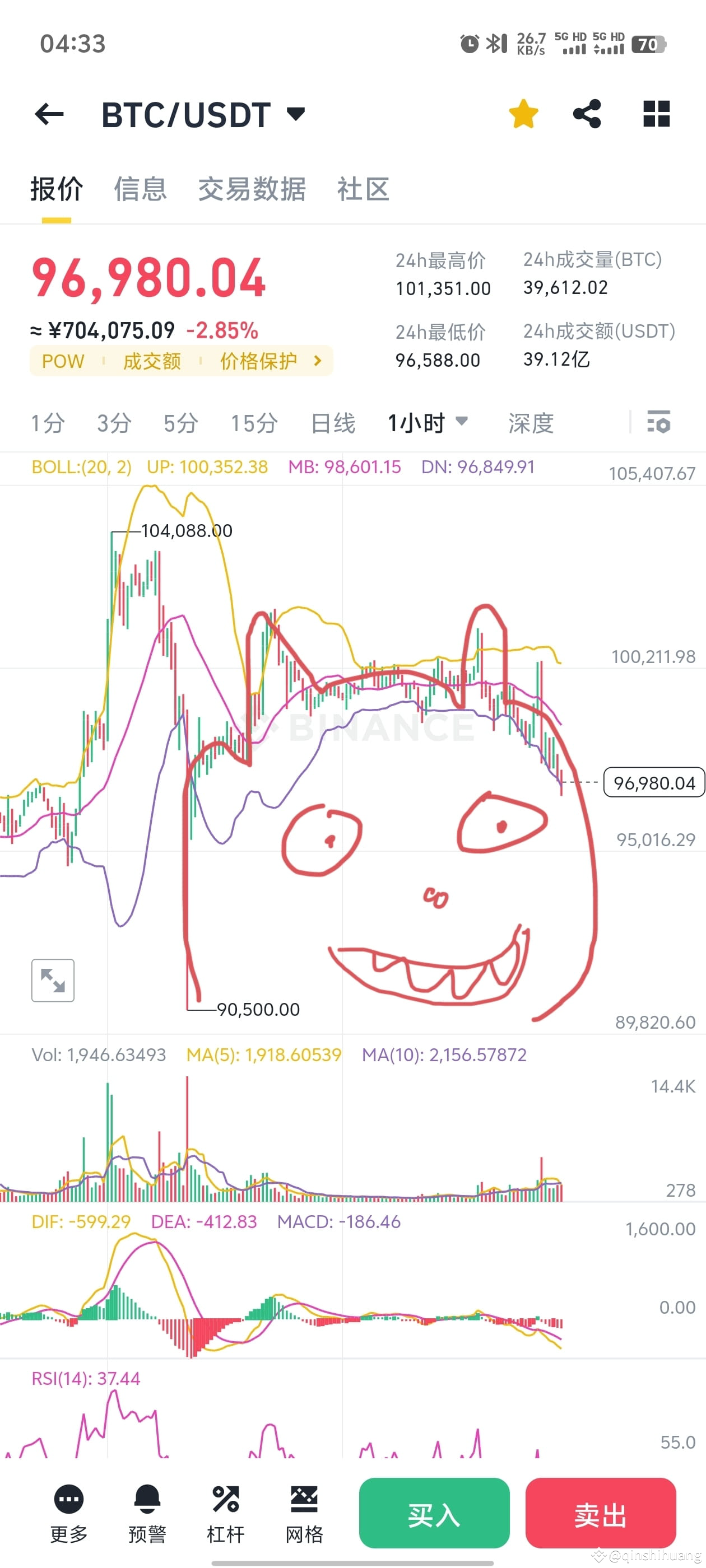Switch to the 交易数据 tab
The width and height of the screenshot is (706, 1568).
252,190
